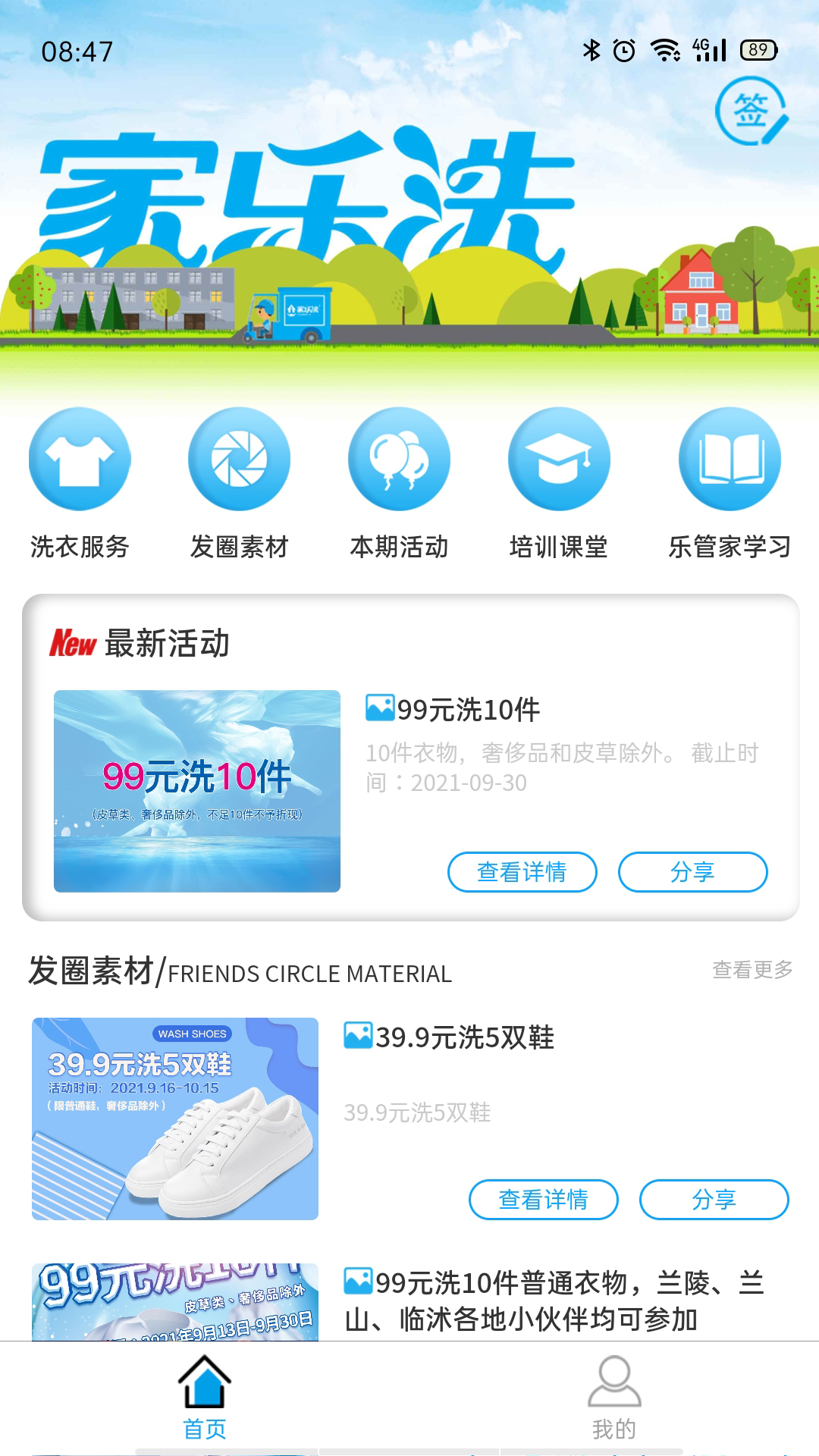View details of 99元洗10件 latest activity
Image resolution: width=819 pixels, height=1456 pixels.
(522, 872)
